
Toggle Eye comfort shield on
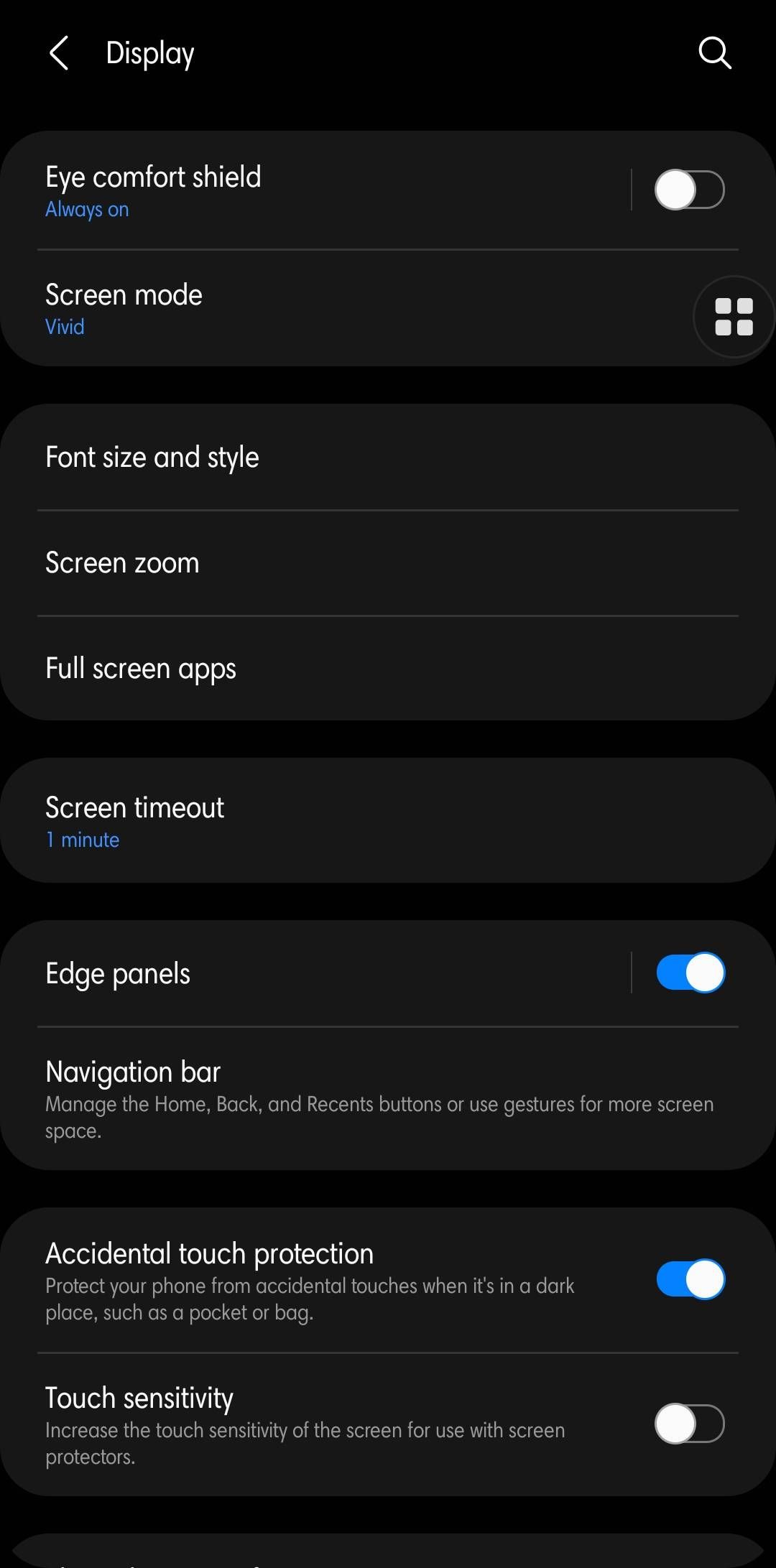(688, 190)
